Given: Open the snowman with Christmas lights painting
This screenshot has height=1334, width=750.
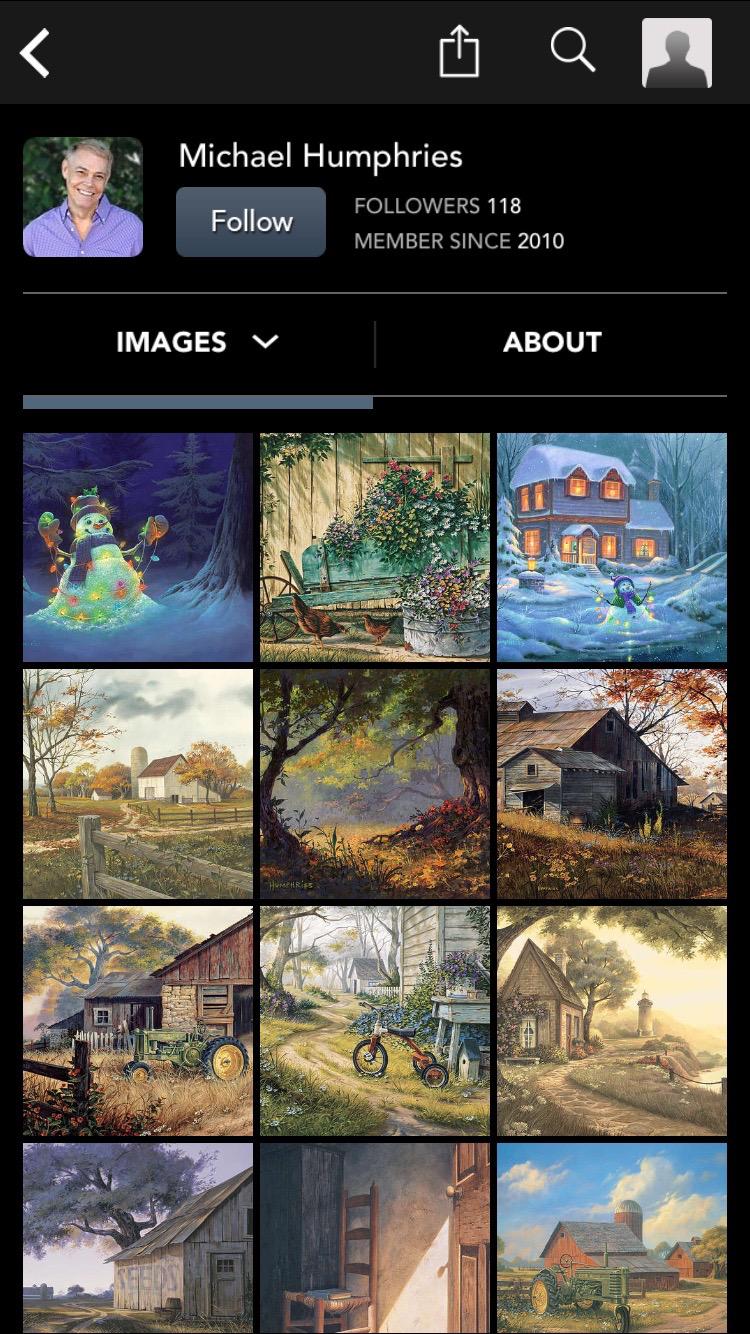Looking at the screenshot, I should pyautogui.click(x=137, y=546).
